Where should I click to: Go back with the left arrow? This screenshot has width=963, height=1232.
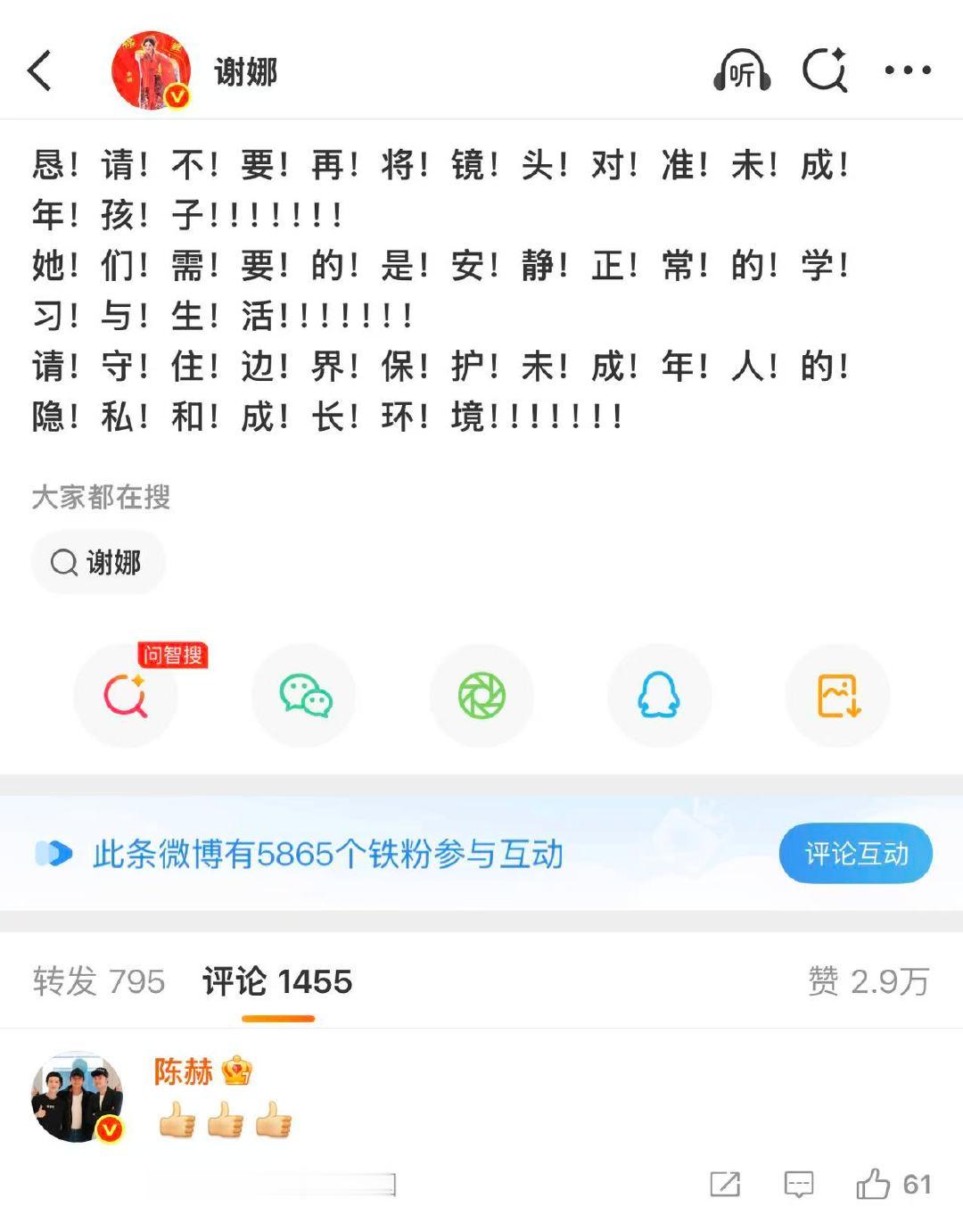point(39,70)
